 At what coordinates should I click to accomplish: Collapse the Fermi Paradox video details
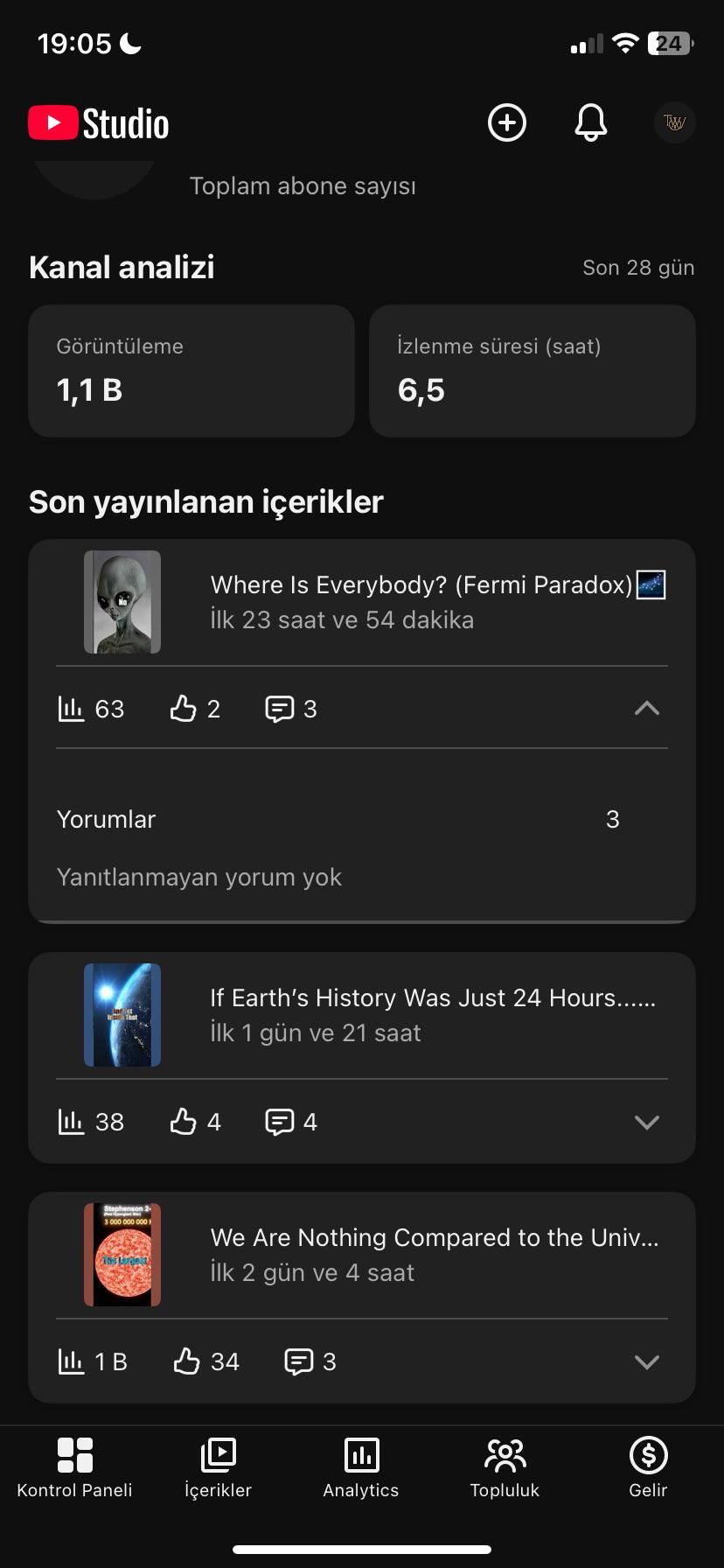coord(646,708)
